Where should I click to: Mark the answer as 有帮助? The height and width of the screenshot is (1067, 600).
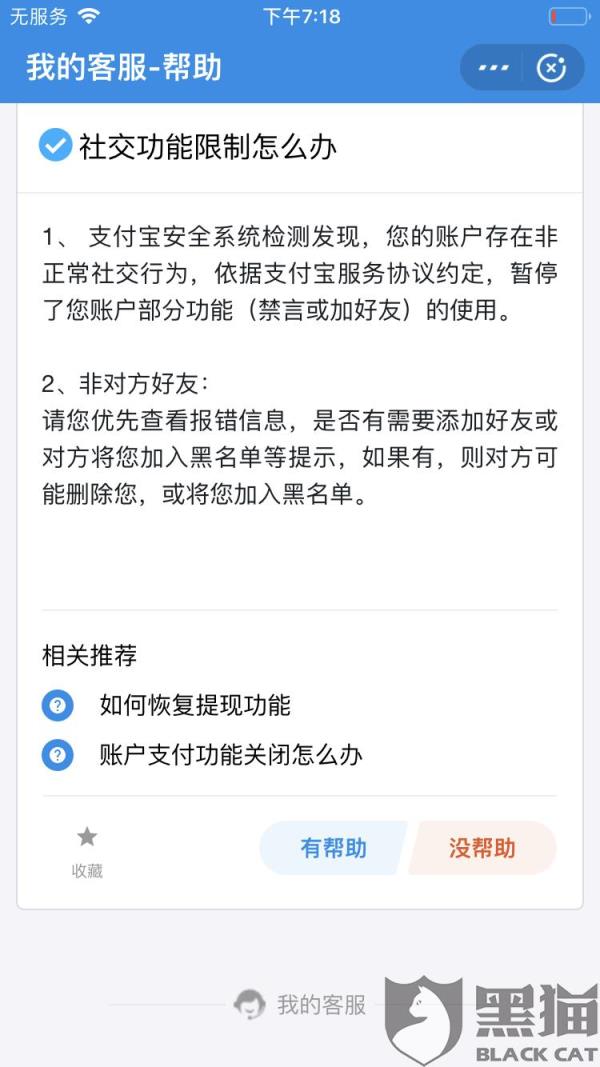click(333, 848)
